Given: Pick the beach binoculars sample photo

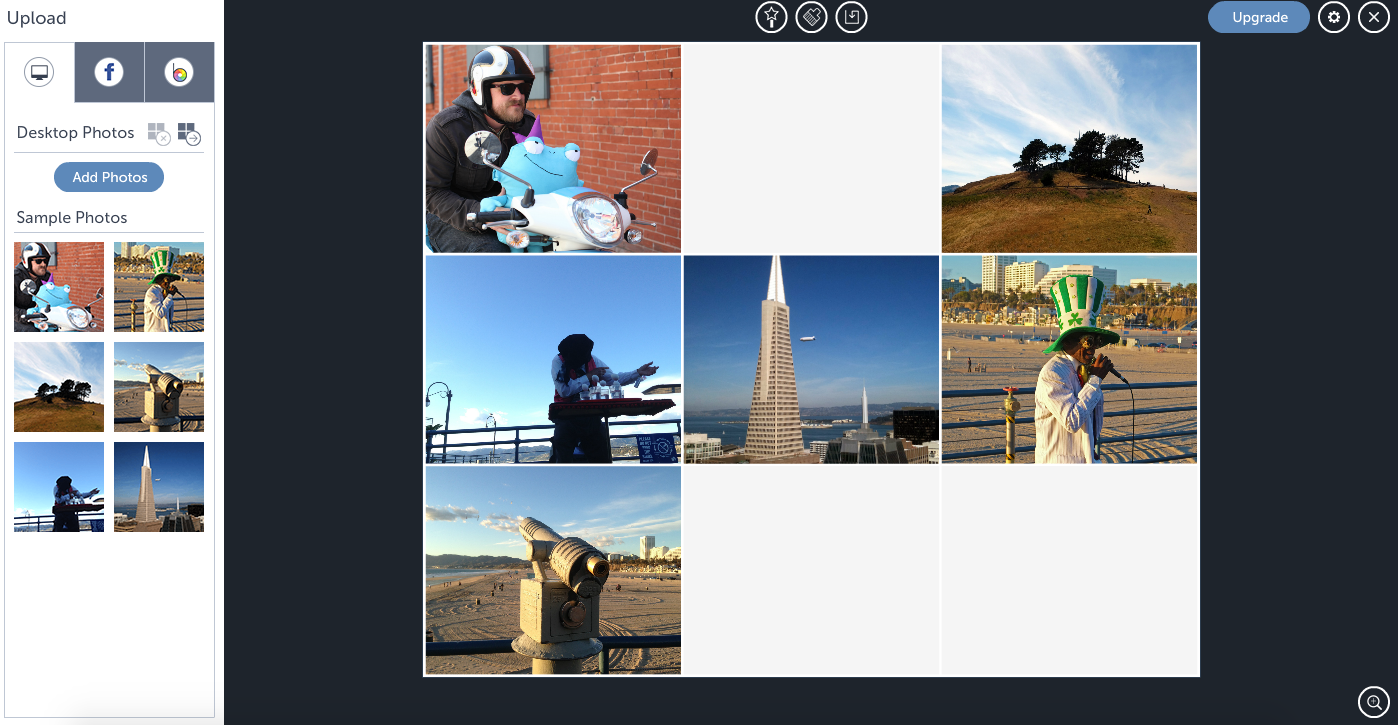Looking at the screenshot, I should click(x=159, y=387).
